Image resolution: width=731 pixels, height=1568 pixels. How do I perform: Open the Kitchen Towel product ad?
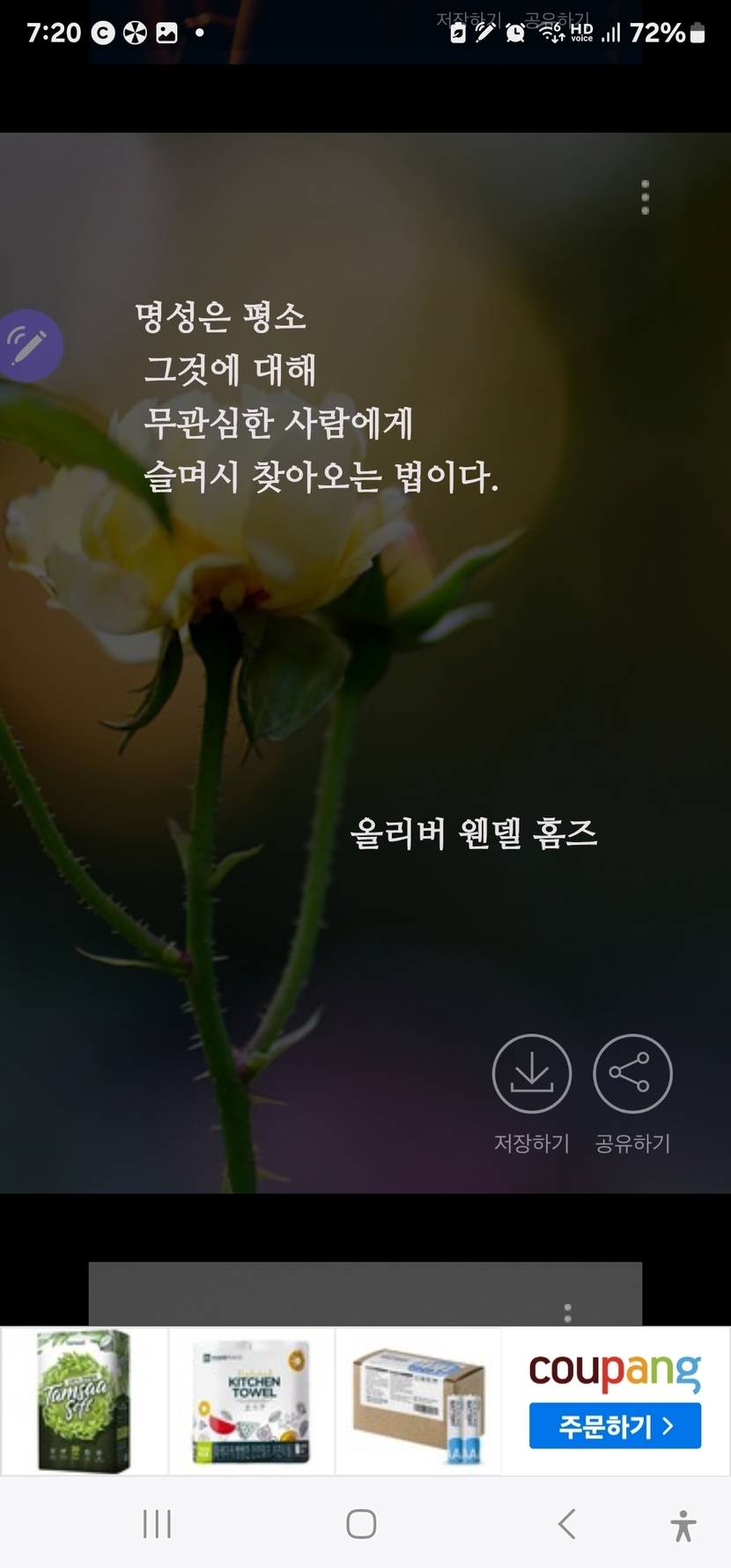click(x=252, y=1401)
